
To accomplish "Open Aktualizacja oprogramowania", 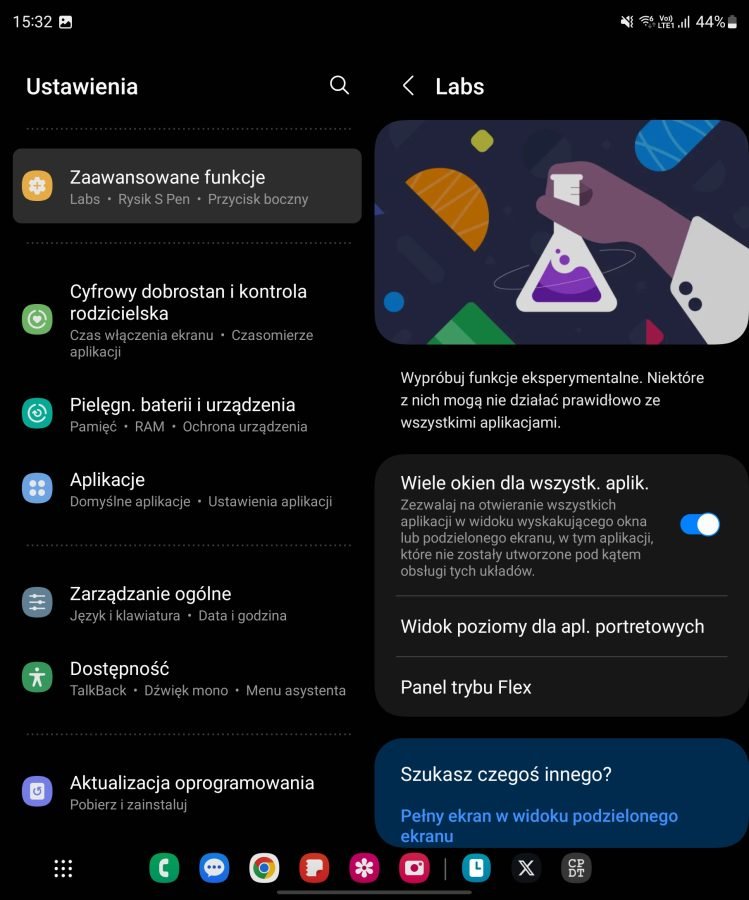I will (187, 792).
